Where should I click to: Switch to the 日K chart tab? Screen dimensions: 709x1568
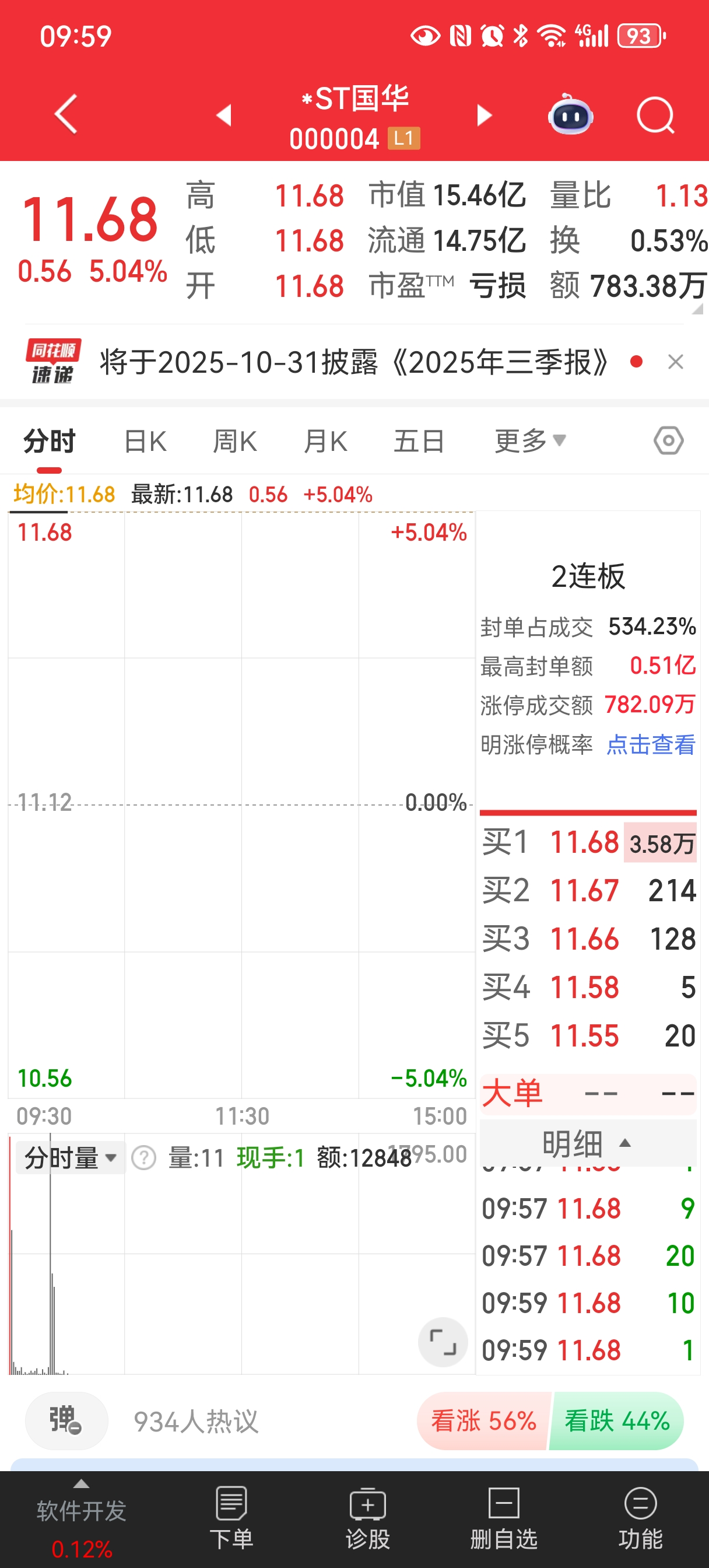pos(145,442)
